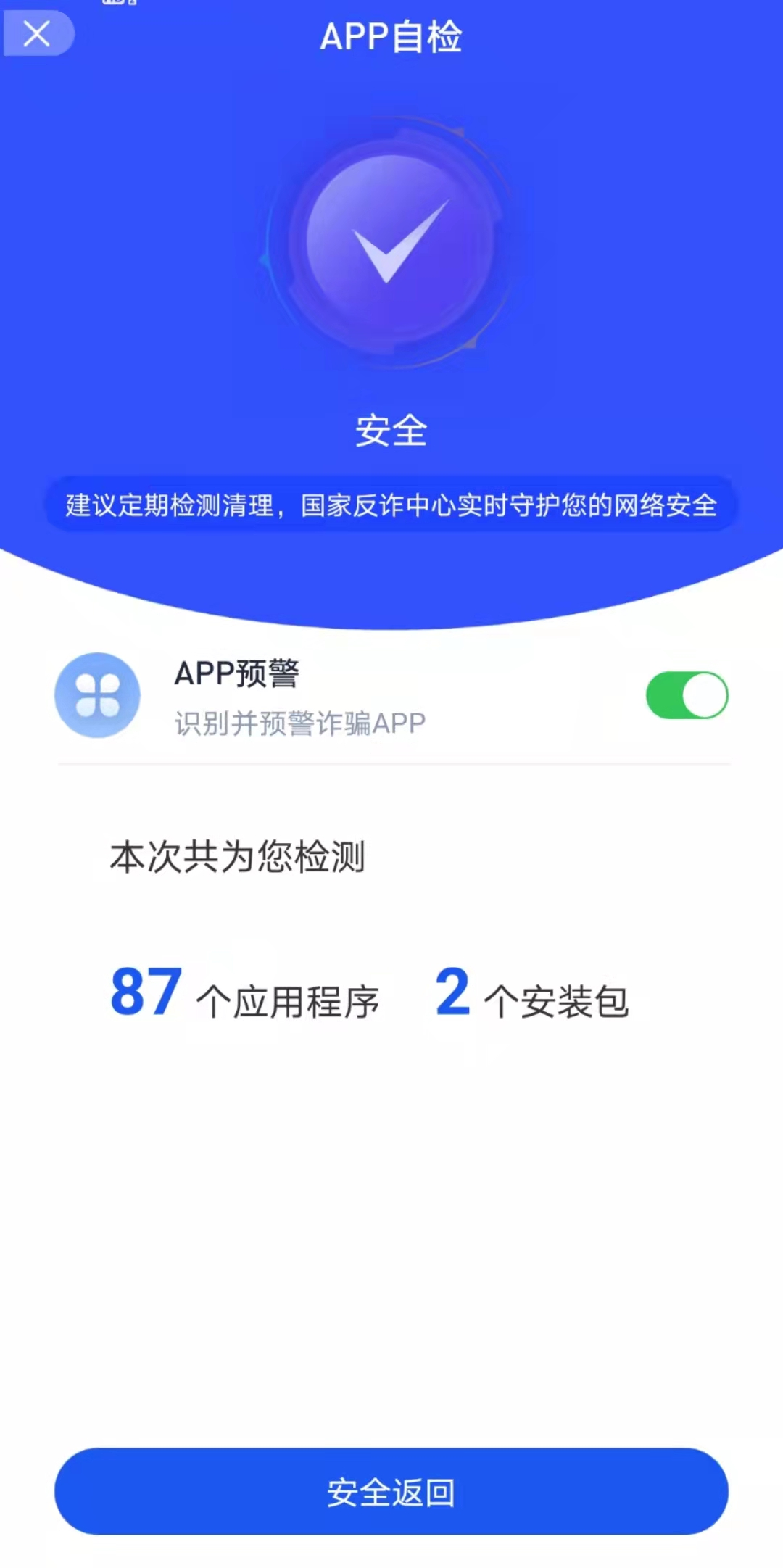Tap the 安全返回 button

click(391, 1492)
